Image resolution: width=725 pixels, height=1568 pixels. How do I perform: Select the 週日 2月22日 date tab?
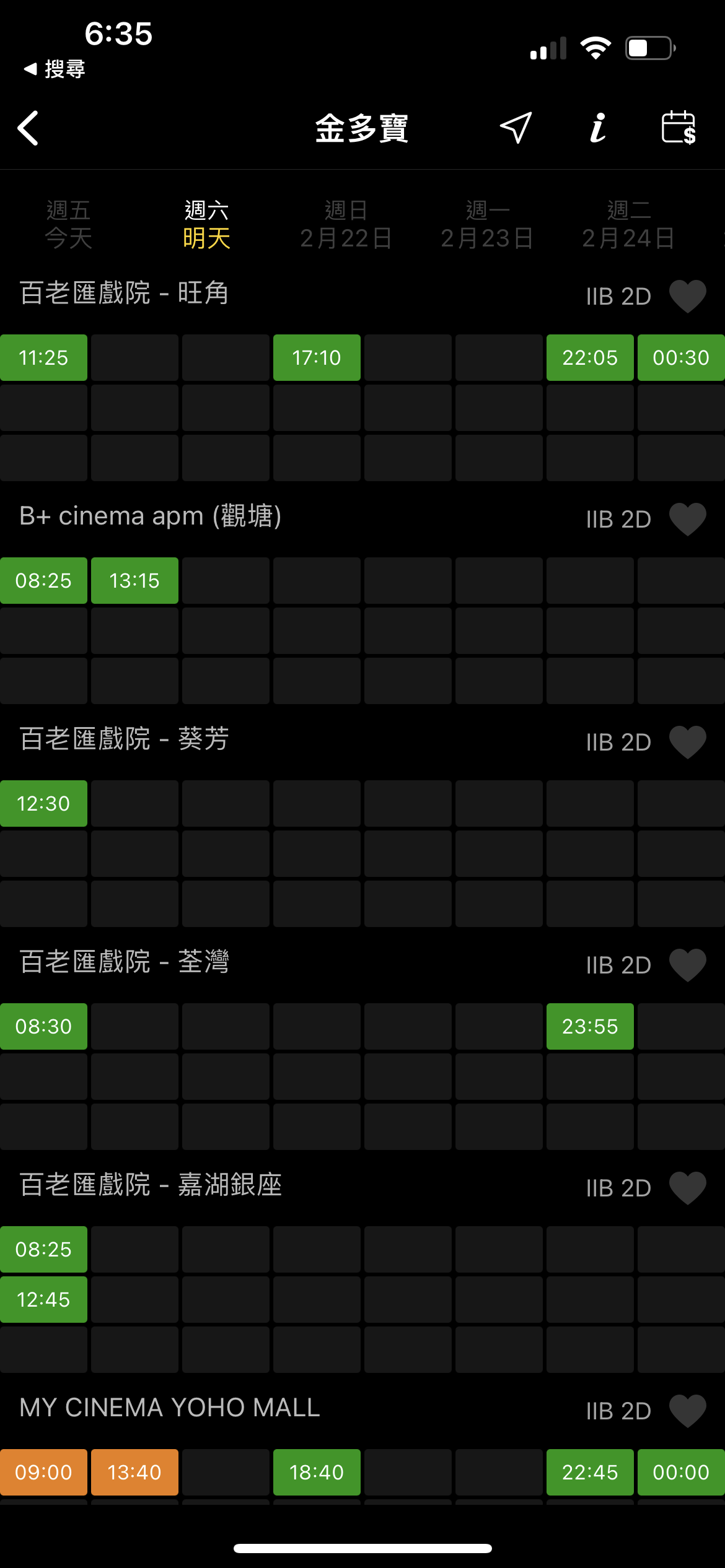click(346, 224)
